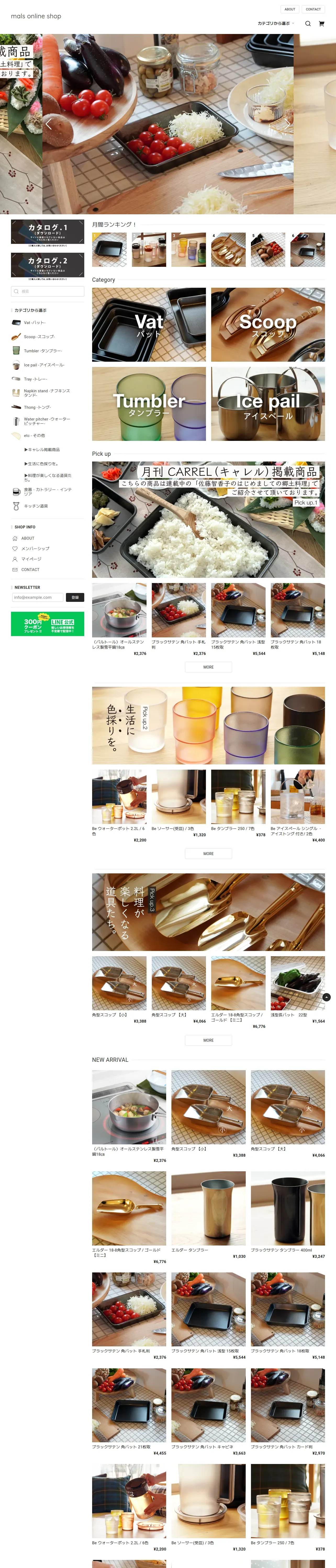Jump back to top with the arrow button
The image size is (336, 1568).
pos(326,997)
